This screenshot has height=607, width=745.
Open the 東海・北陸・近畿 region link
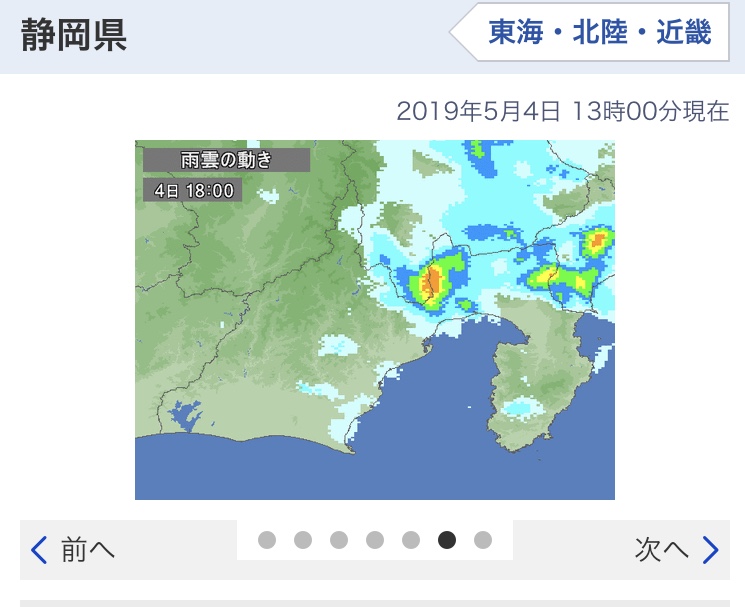pos(599,34)
